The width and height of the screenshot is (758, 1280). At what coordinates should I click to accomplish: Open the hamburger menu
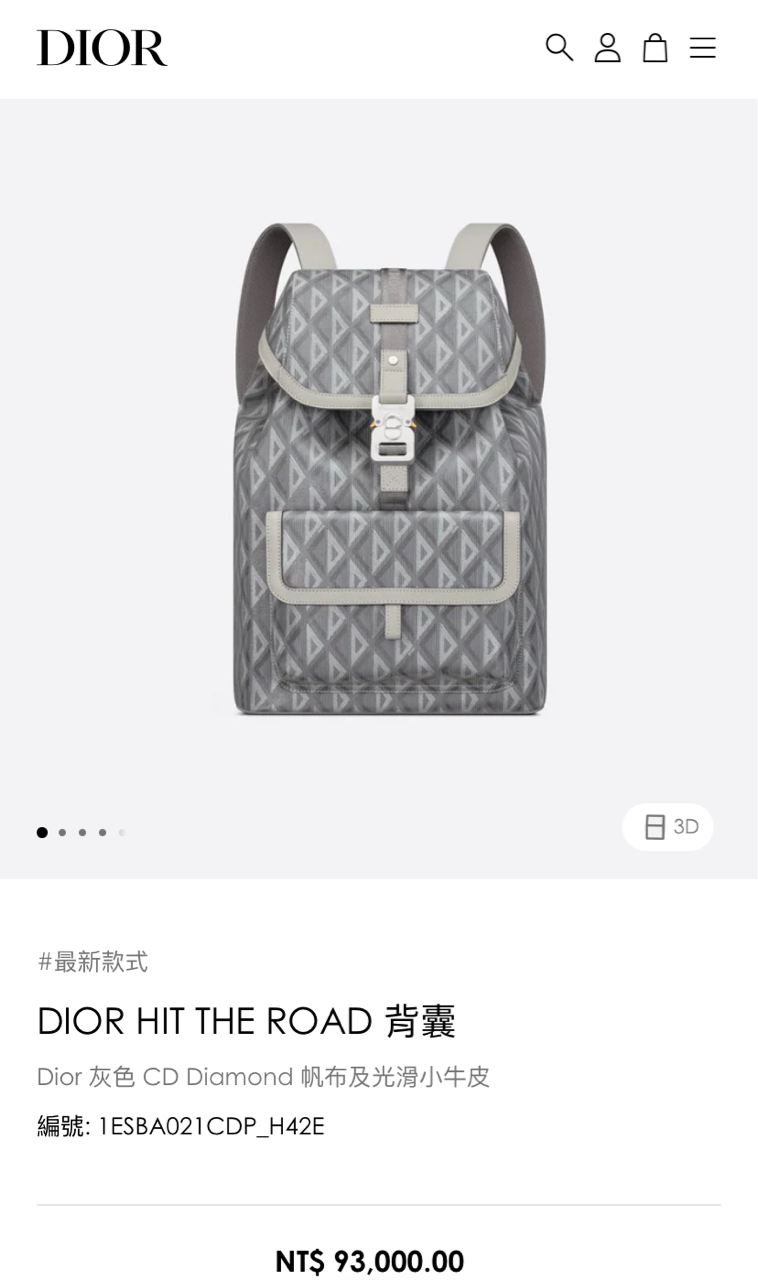coord(703,47)
